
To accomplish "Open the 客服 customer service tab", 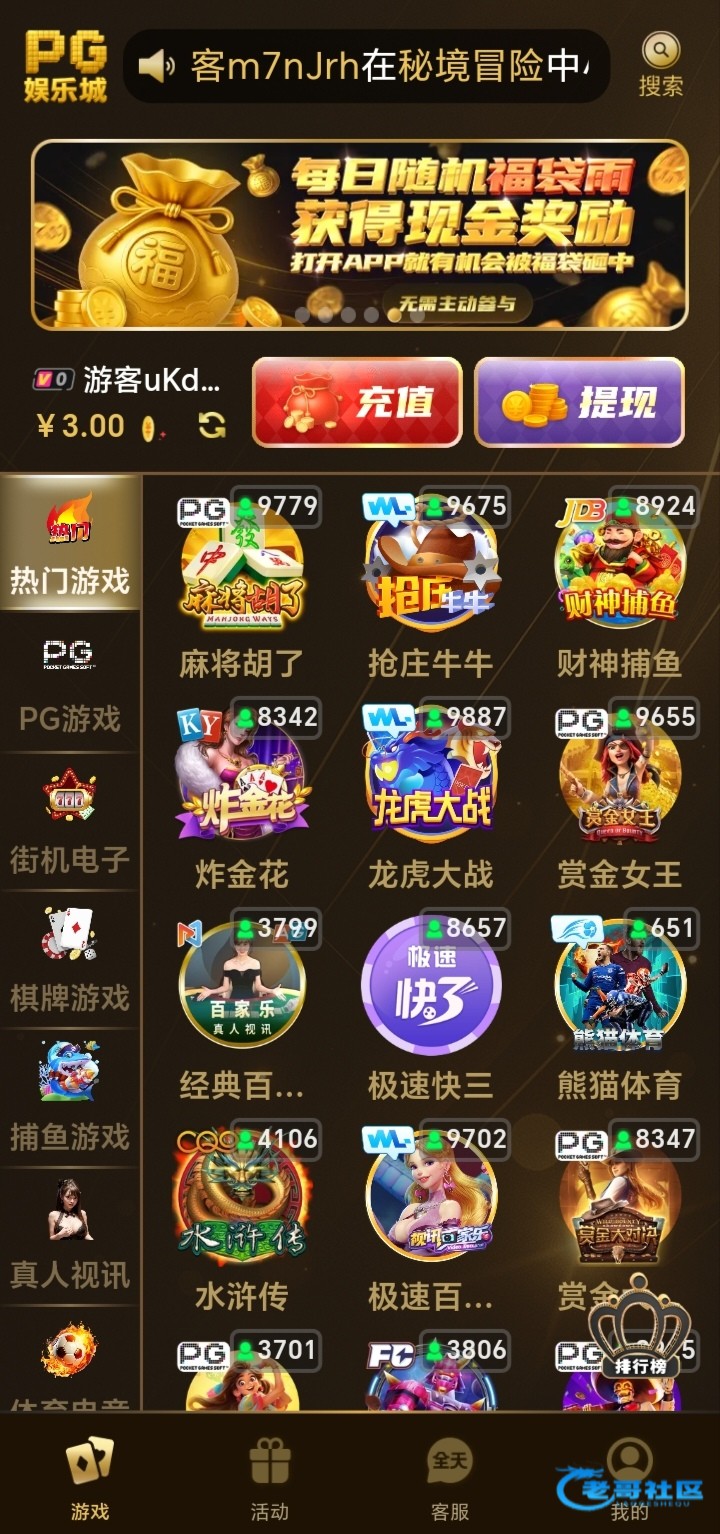I will 449,1480.
